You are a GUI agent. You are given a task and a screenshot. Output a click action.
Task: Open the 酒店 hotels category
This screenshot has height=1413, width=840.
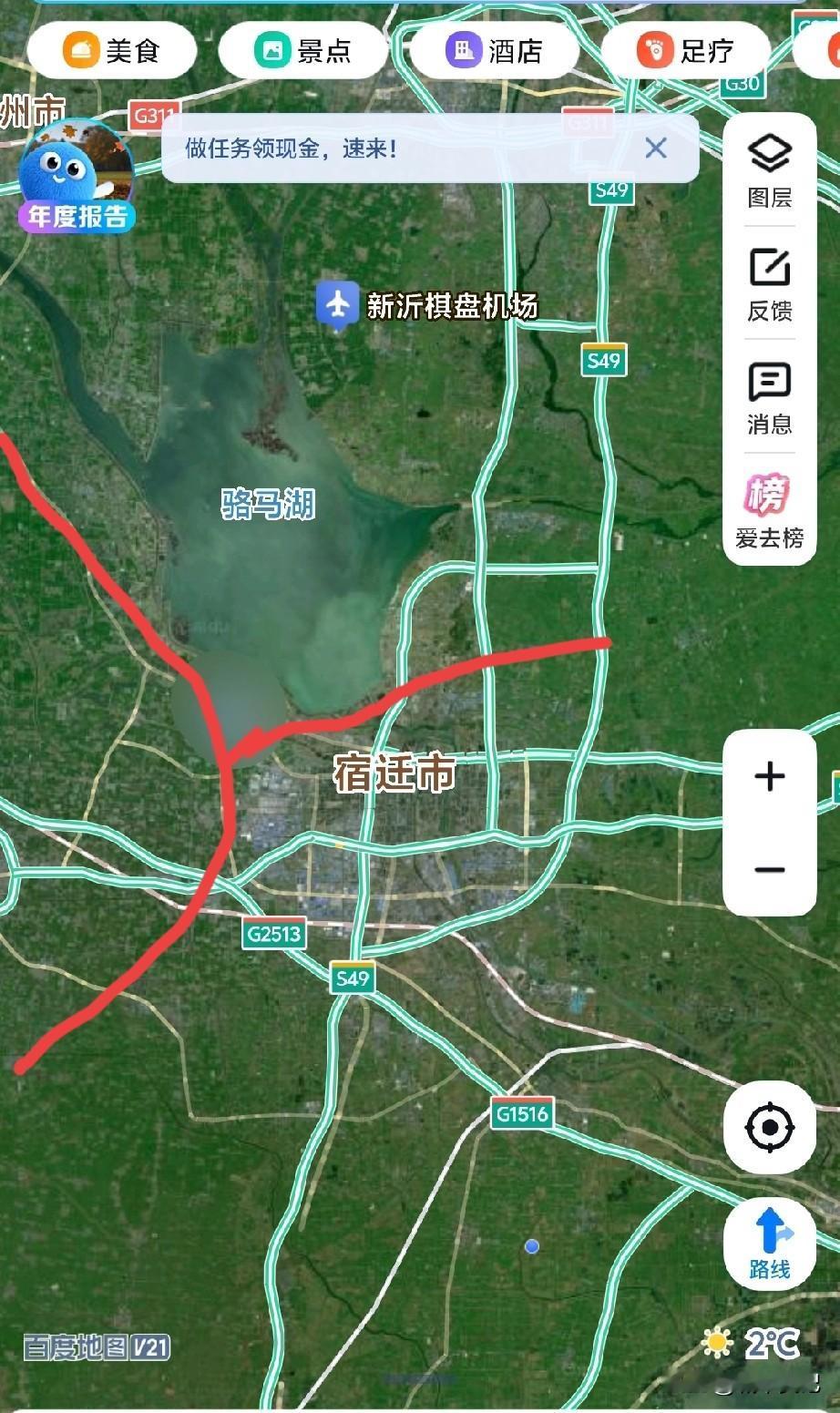pyautogui.click(x=495, y=51)
